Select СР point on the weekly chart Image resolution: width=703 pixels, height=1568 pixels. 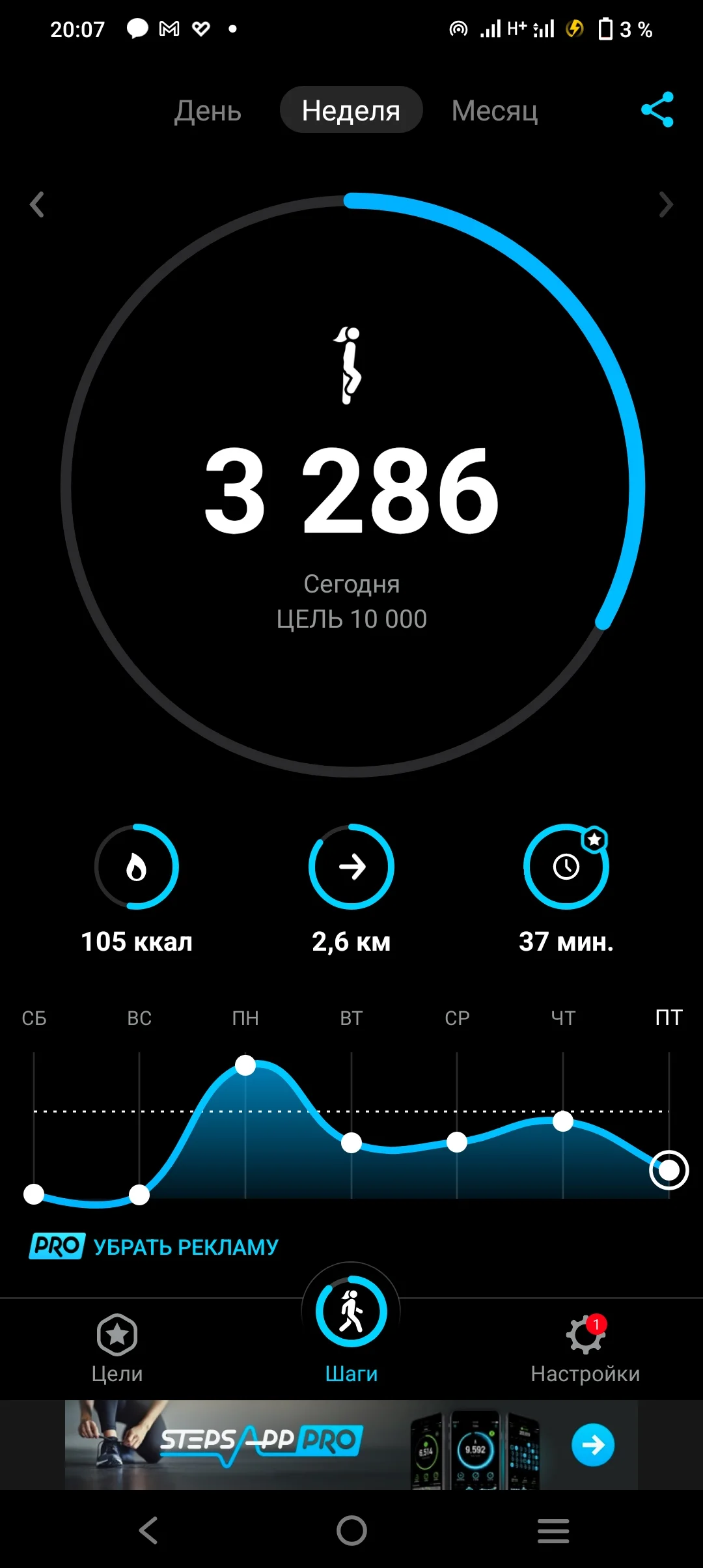[x=457, y=1141]
